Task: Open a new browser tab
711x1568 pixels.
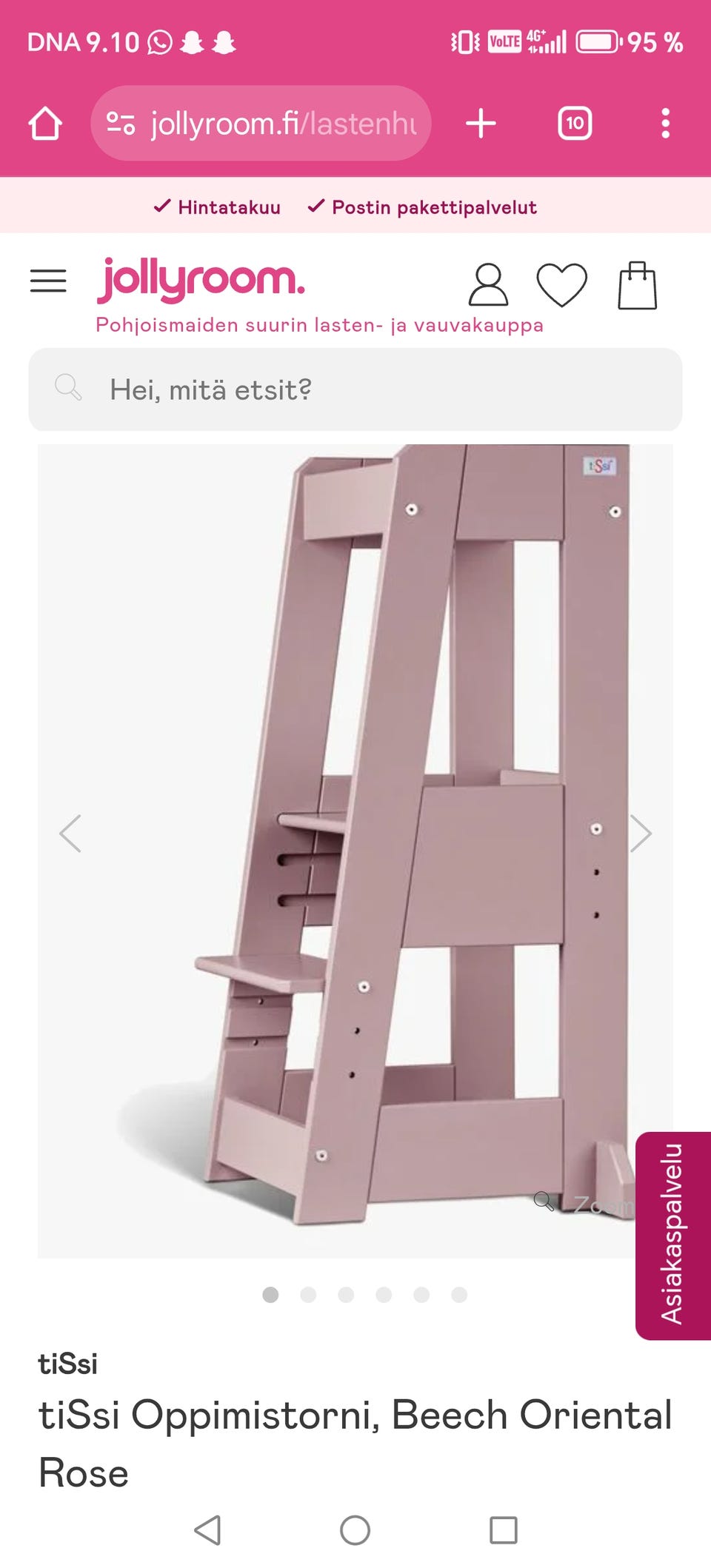Action: coord(481,123)
